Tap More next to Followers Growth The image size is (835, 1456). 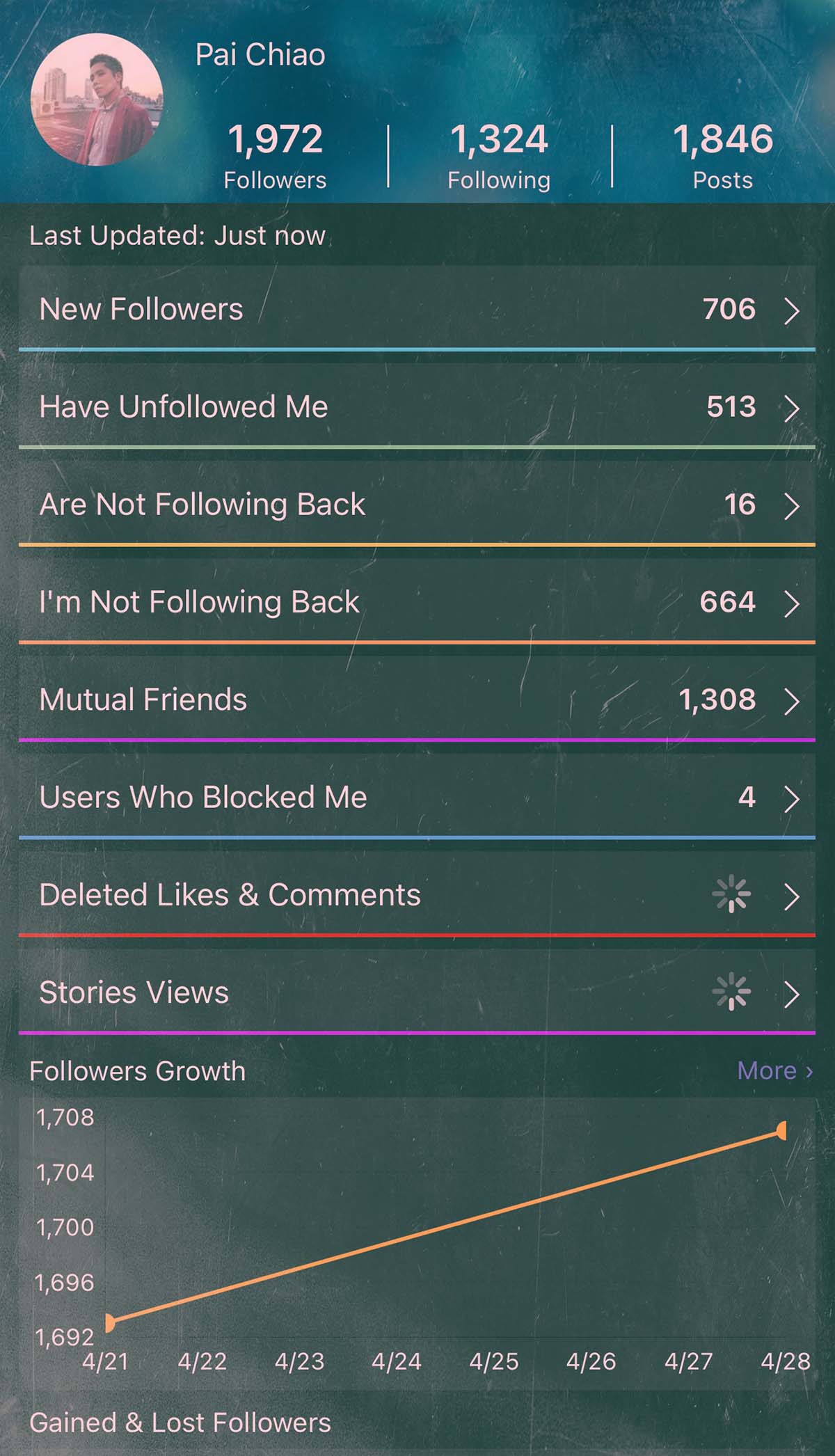(774, 1070)
